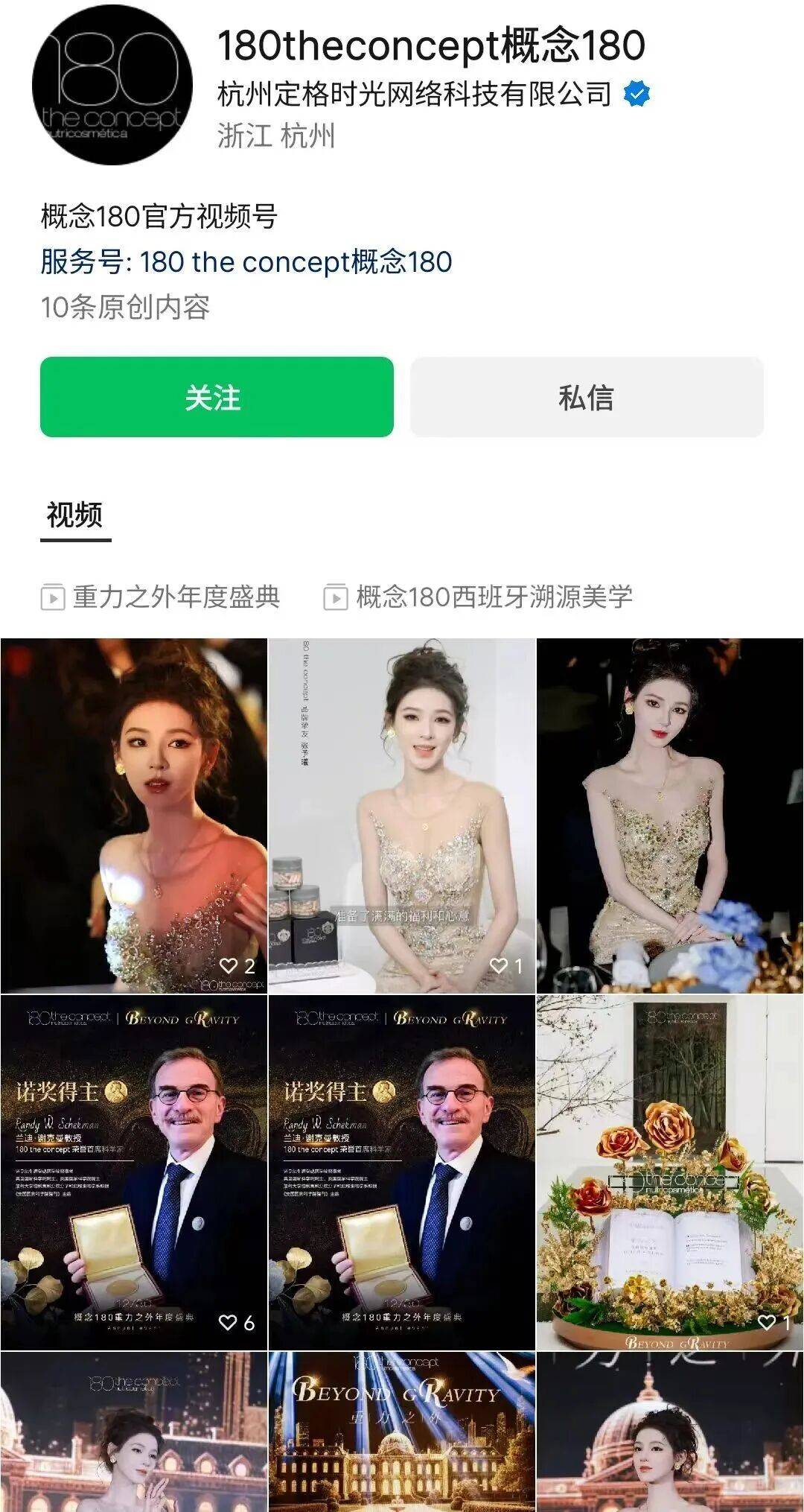Send a private message via 私信
Image resolution: width=804 pixels, height=1512 pixels.
(587, 397)
